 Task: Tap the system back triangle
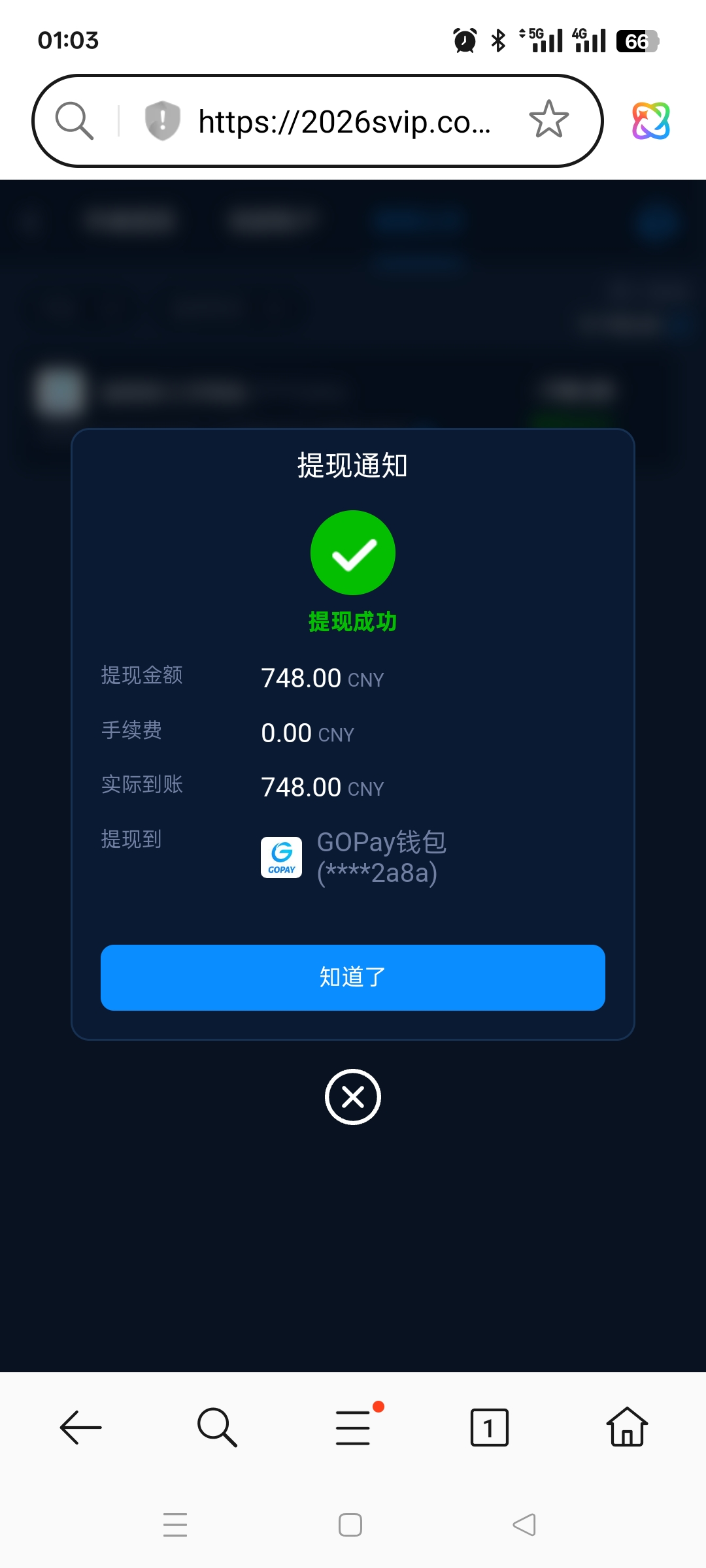(524, 1525)
